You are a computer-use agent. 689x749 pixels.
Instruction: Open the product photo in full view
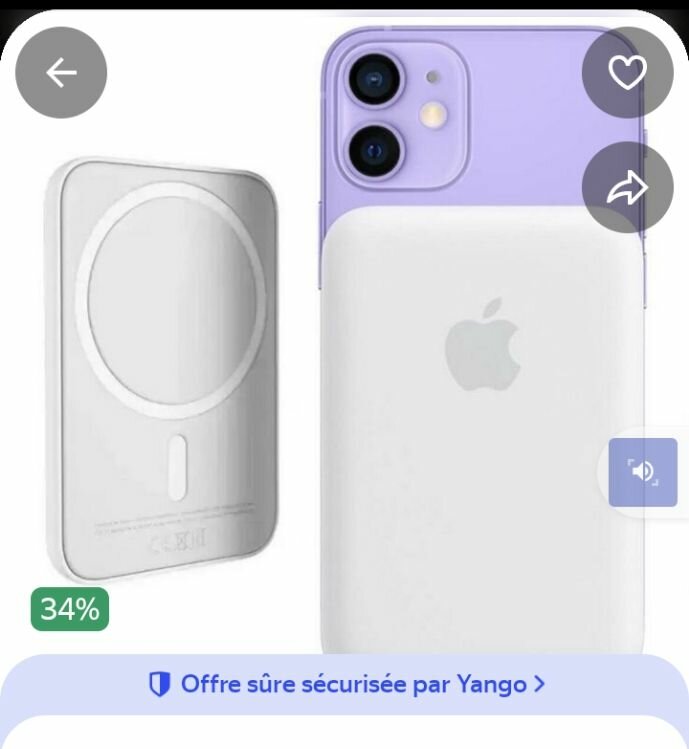(340, 380)
